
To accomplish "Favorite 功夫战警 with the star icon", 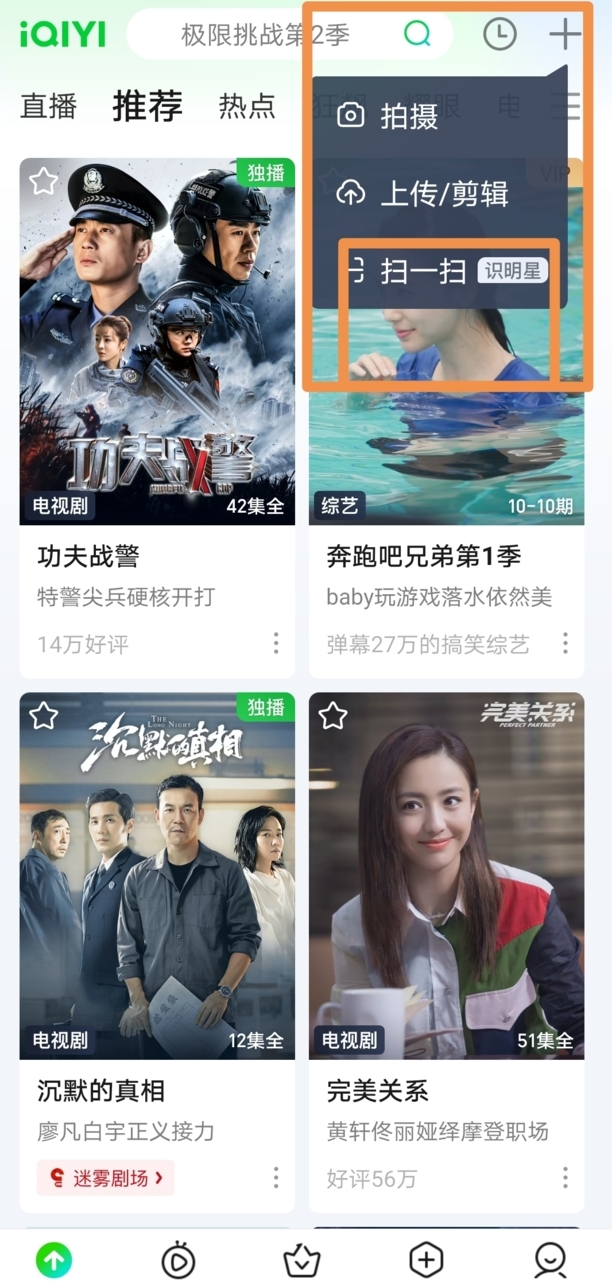I will click(x=43, y=181).
